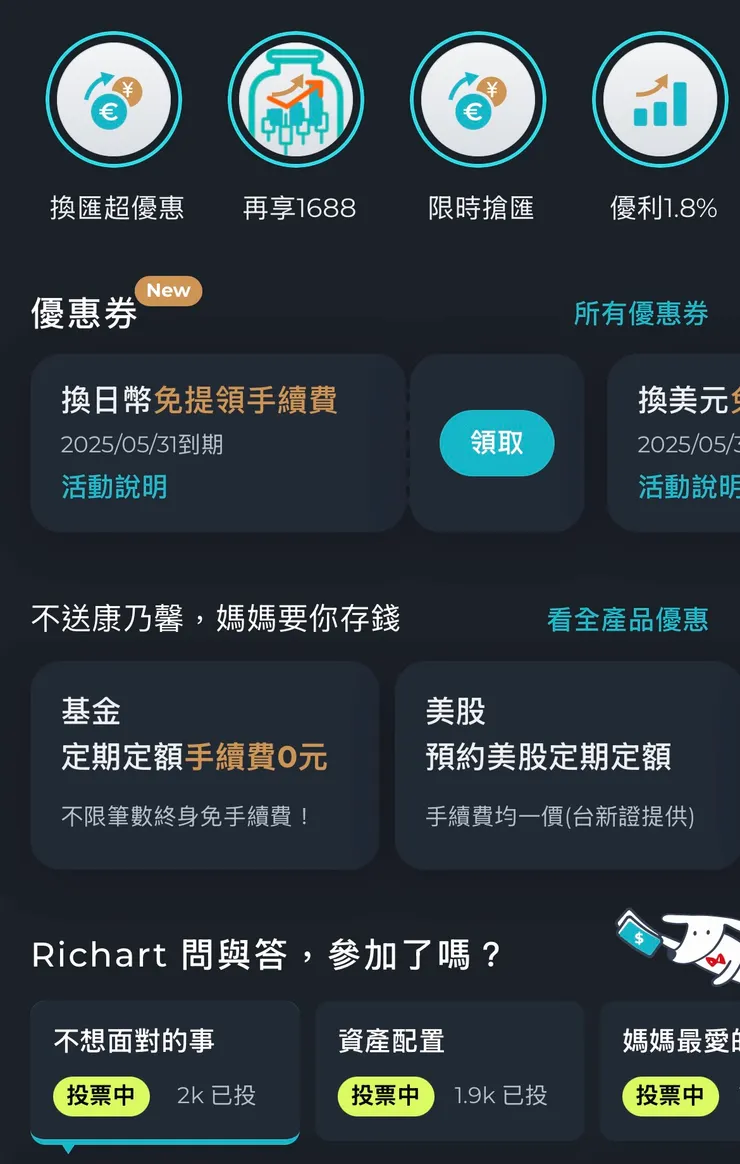The height and width of the screenshot is (1164, 740).
Task: Click the New badge beside 優惠券
Action: (x=169, y=291)
